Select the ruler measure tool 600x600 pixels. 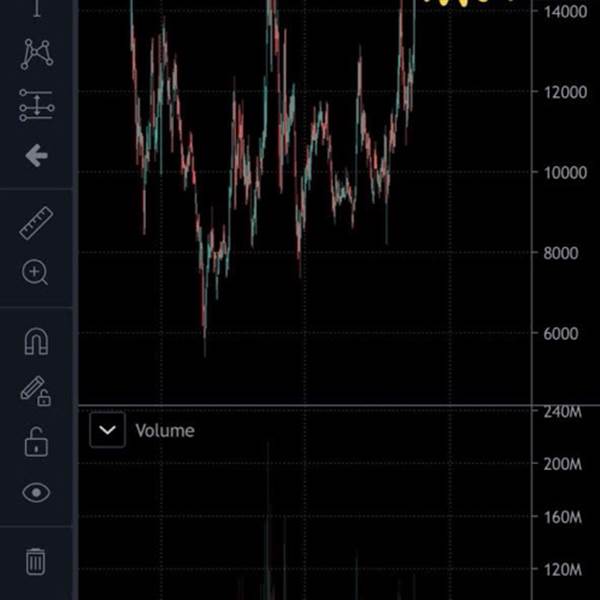point(36,223)
